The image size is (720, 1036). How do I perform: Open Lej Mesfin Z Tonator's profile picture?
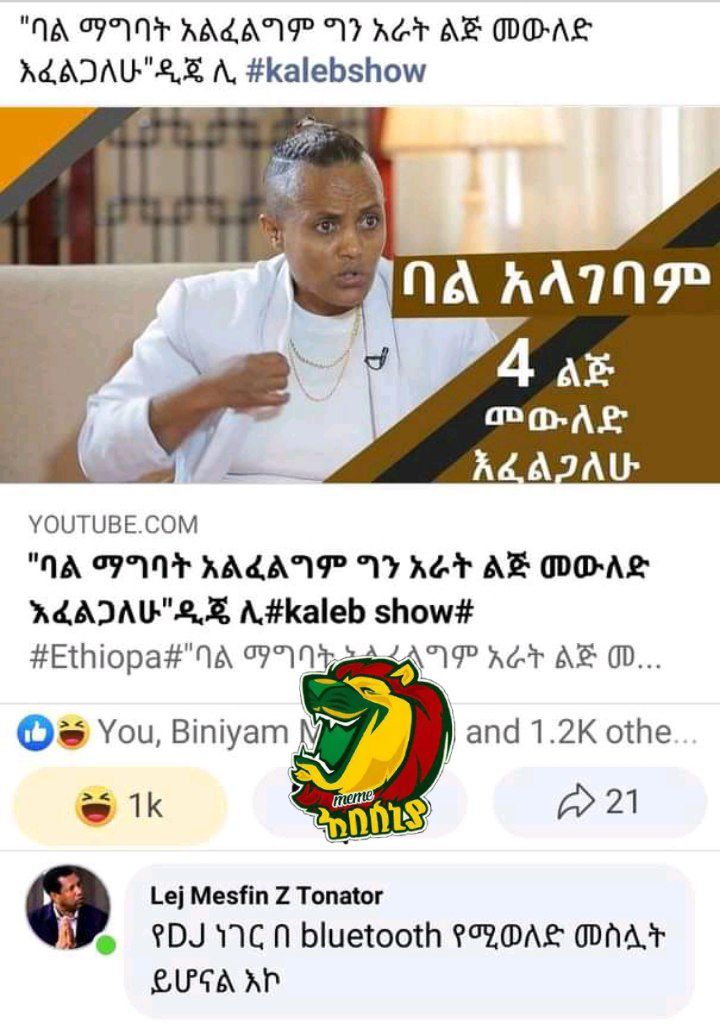click(x=68, y=906)
